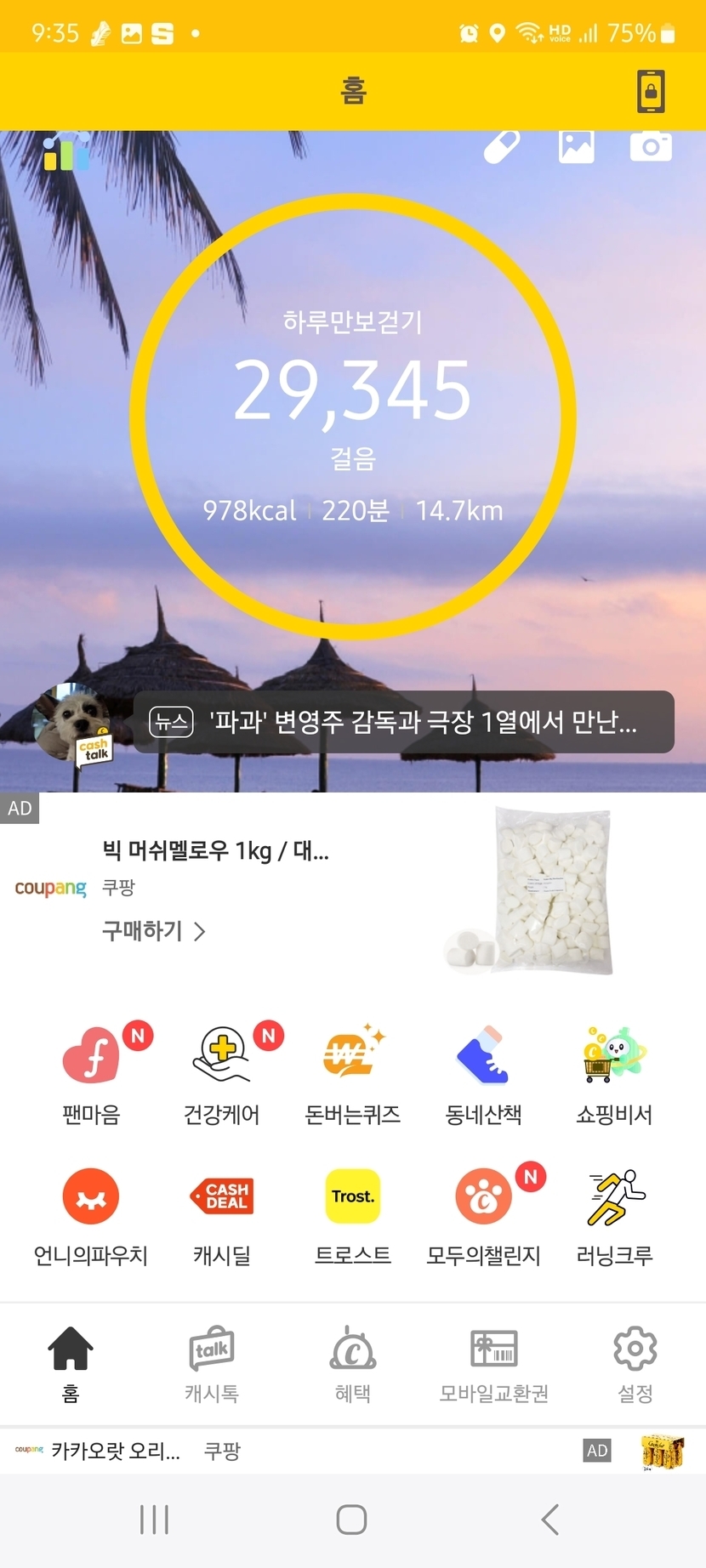Viewport: 706px width, 1568px height.
Task: Open the camera icon
Action: tap(651, 146)
